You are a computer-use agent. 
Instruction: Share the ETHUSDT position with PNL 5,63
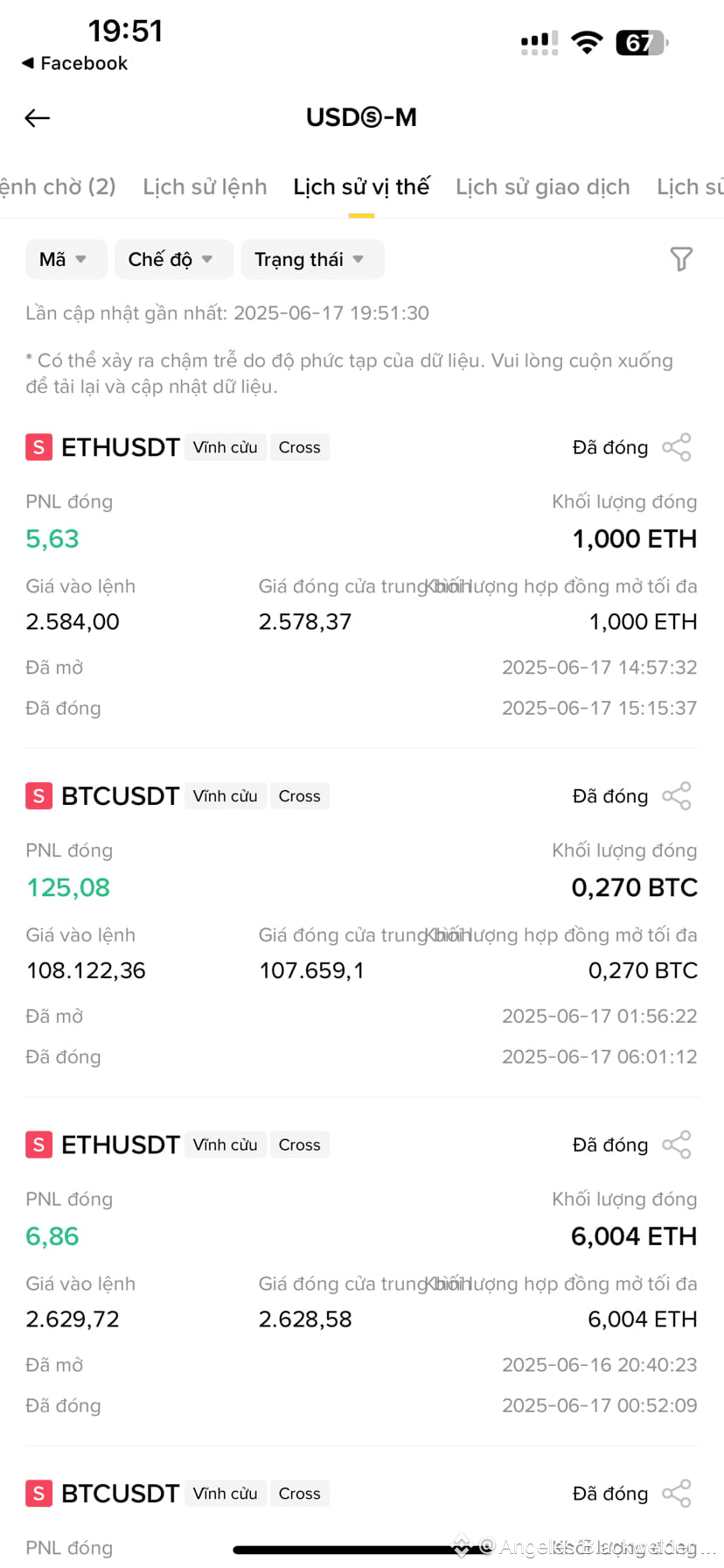(x=677, y=447)
